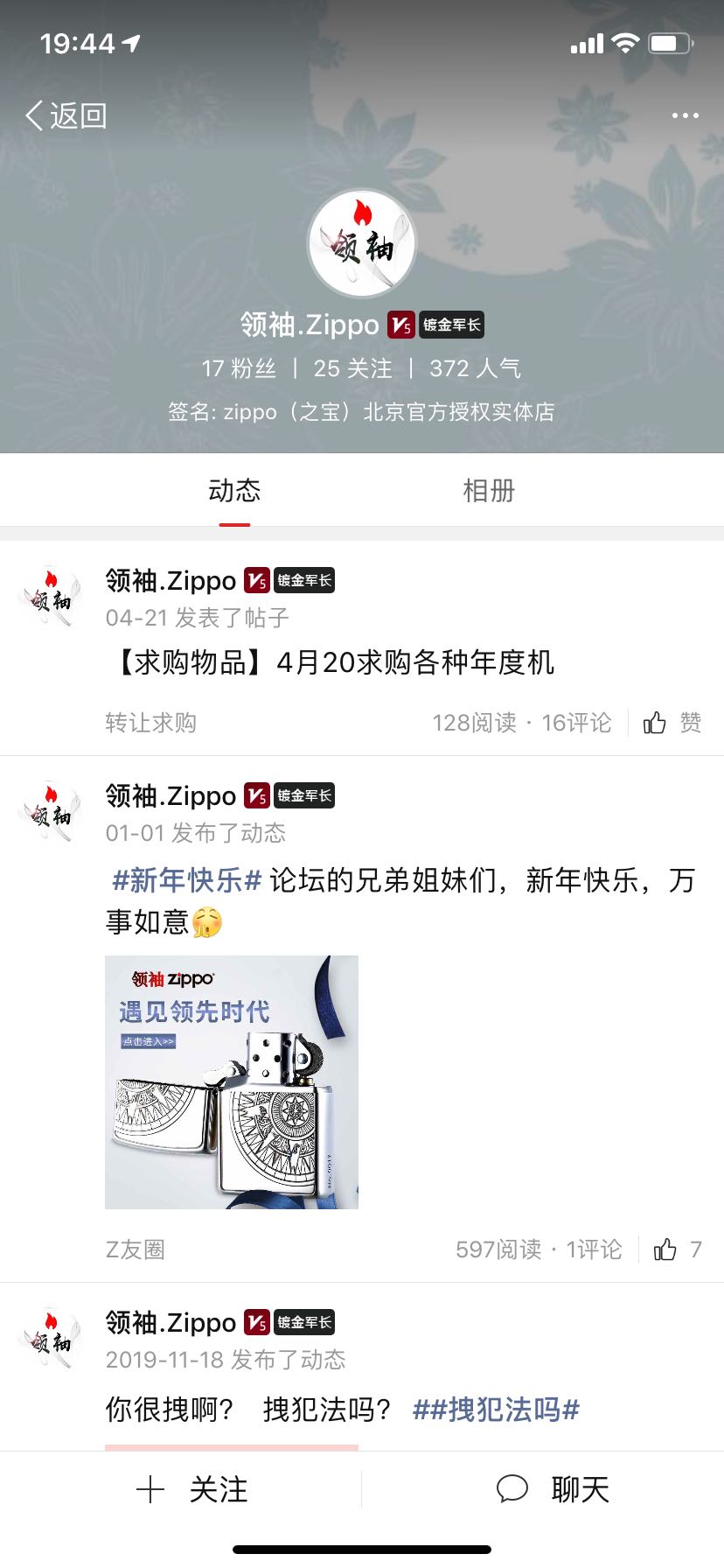The image size is (724, 1568).
Task: Select the 动态 tab
Action: [234, 490]
